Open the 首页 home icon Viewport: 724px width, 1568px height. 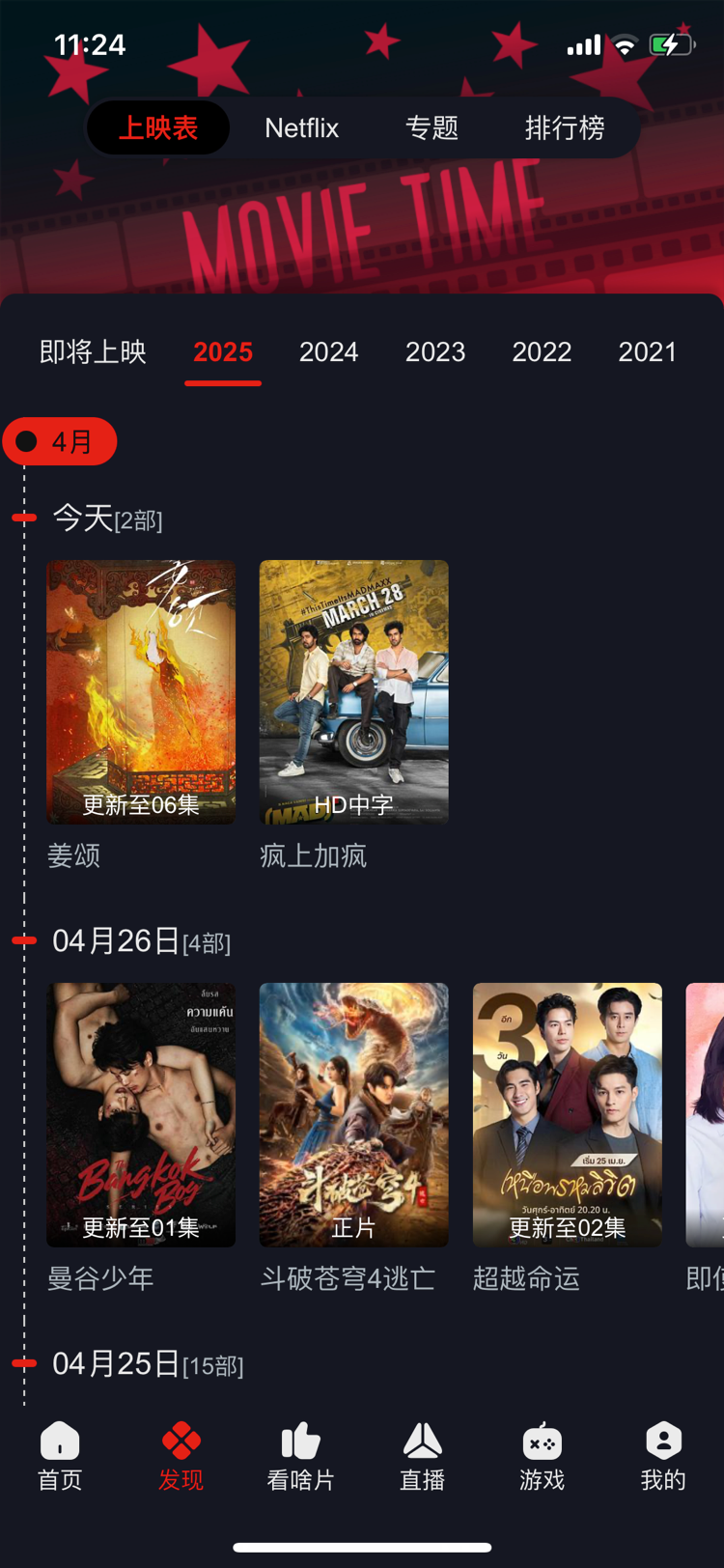pyautogui.click(x=60, y=1442)
